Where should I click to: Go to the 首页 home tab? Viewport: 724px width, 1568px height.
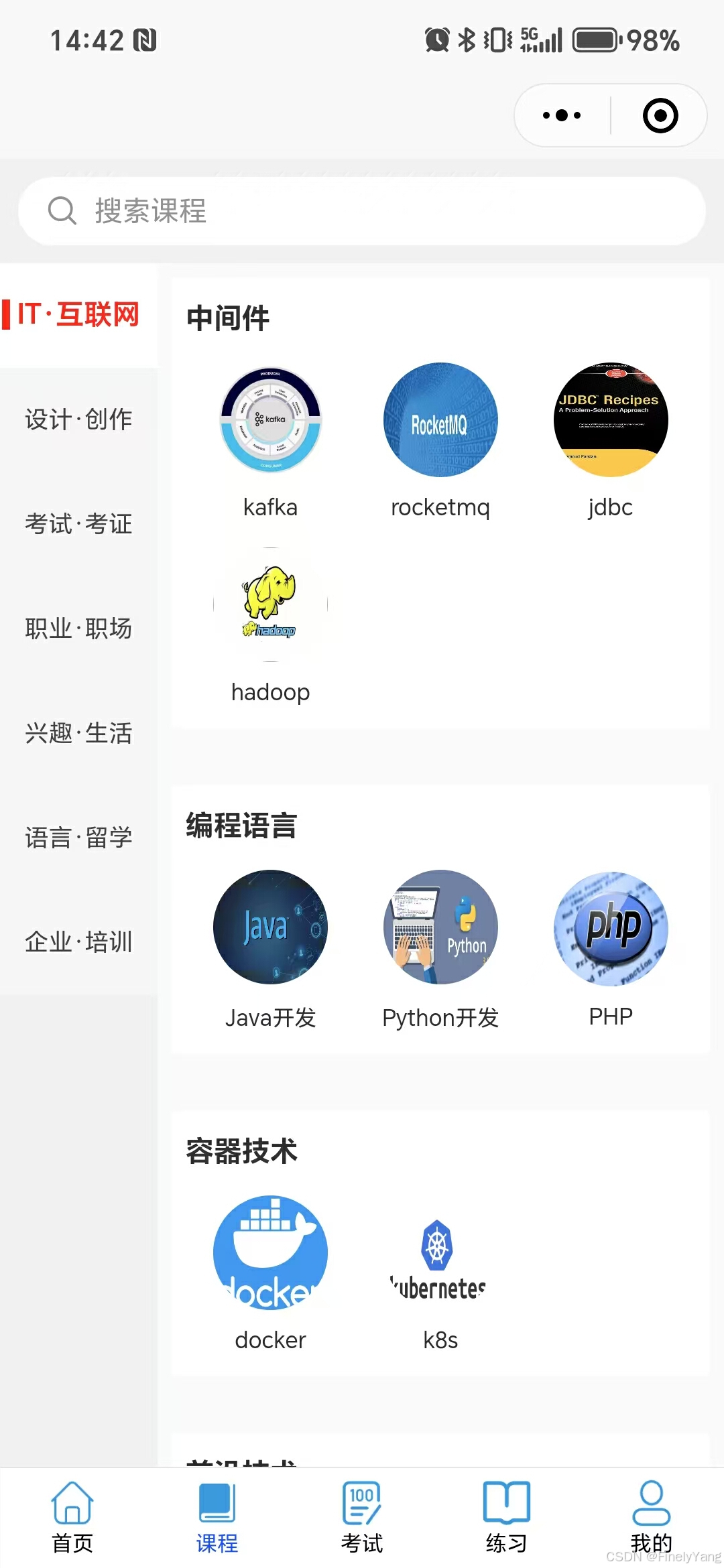pyautogui.click(x=72, y=1517)
